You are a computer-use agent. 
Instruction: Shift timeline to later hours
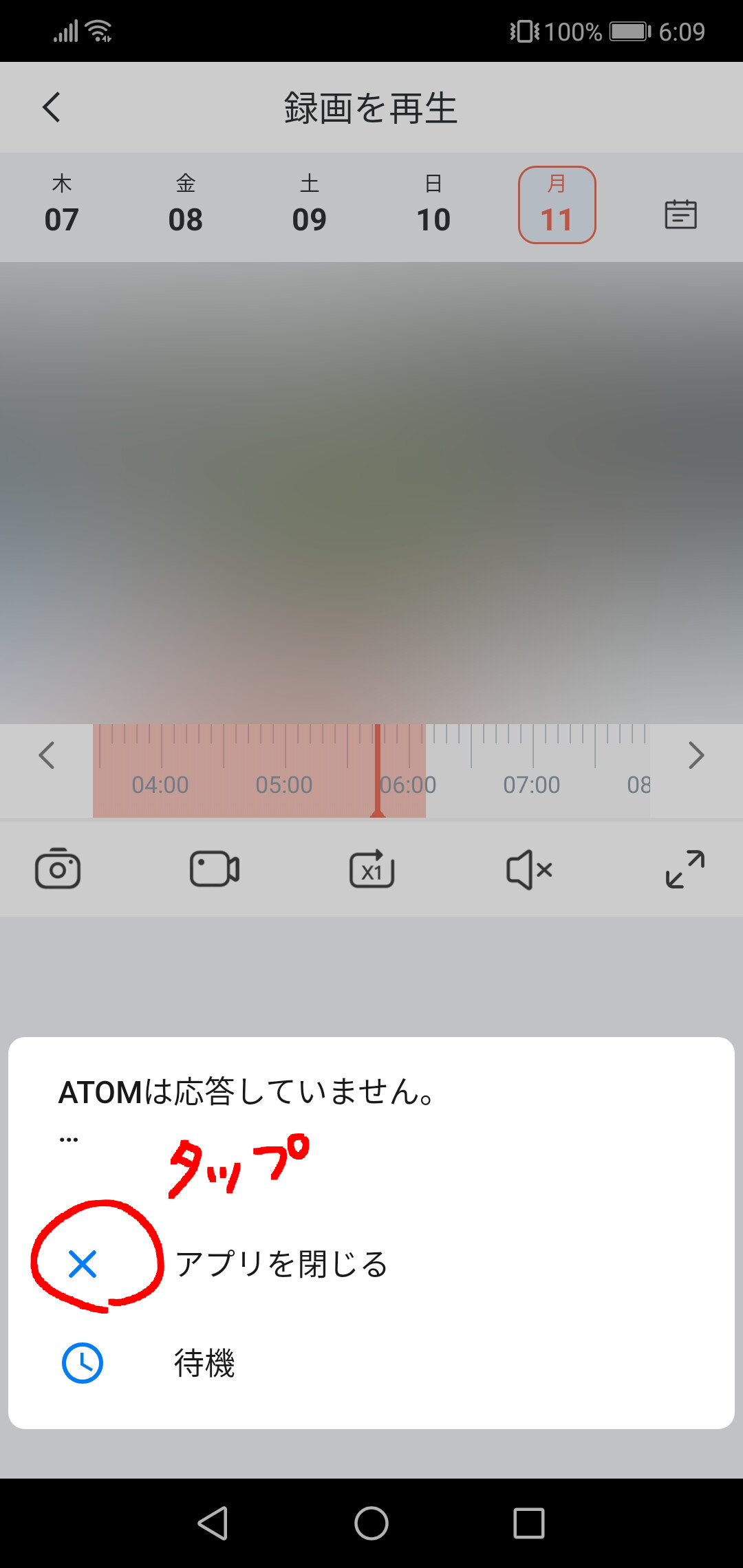(x=696, y=756)
